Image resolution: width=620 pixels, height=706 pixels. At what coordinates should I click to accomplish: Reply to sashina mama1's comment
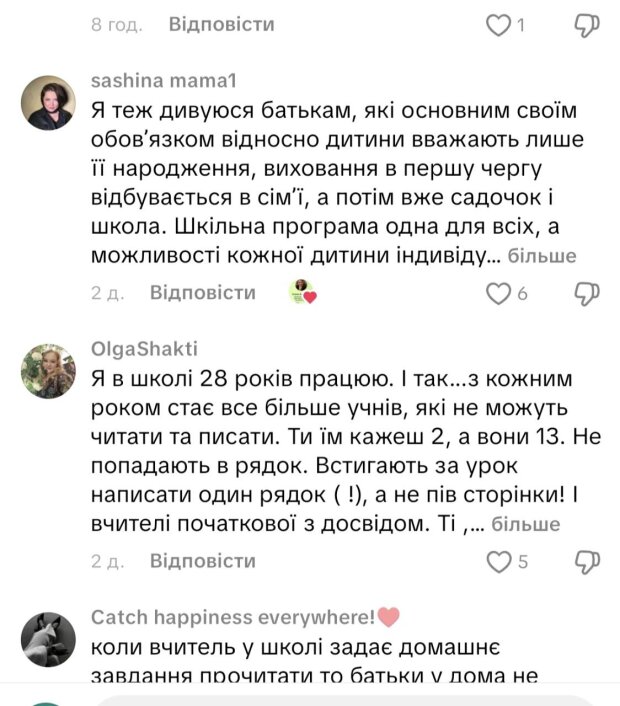203,292
